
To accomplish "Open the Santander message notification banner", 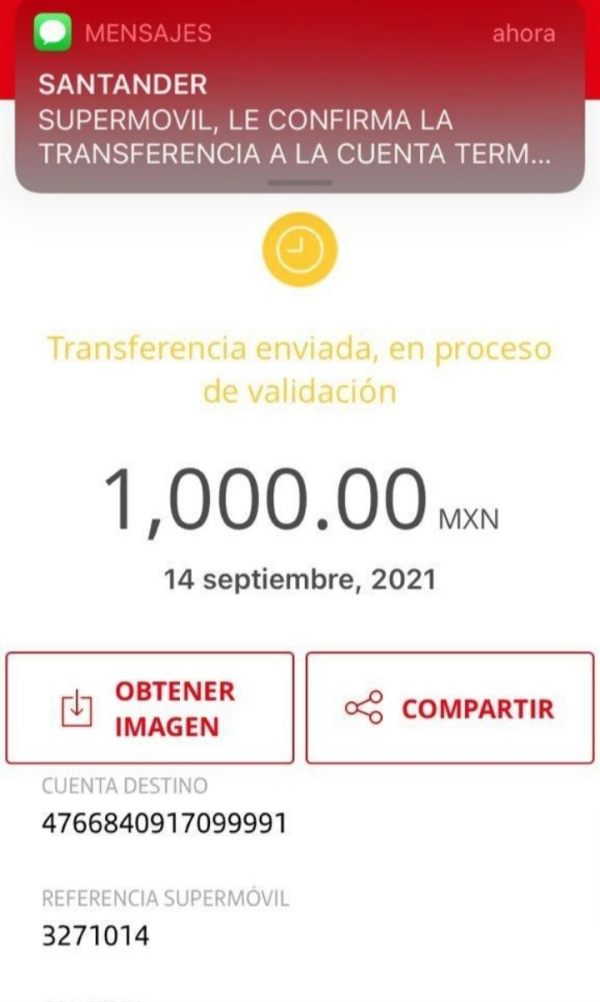I will pyautogui.click(x=300, y=96).
